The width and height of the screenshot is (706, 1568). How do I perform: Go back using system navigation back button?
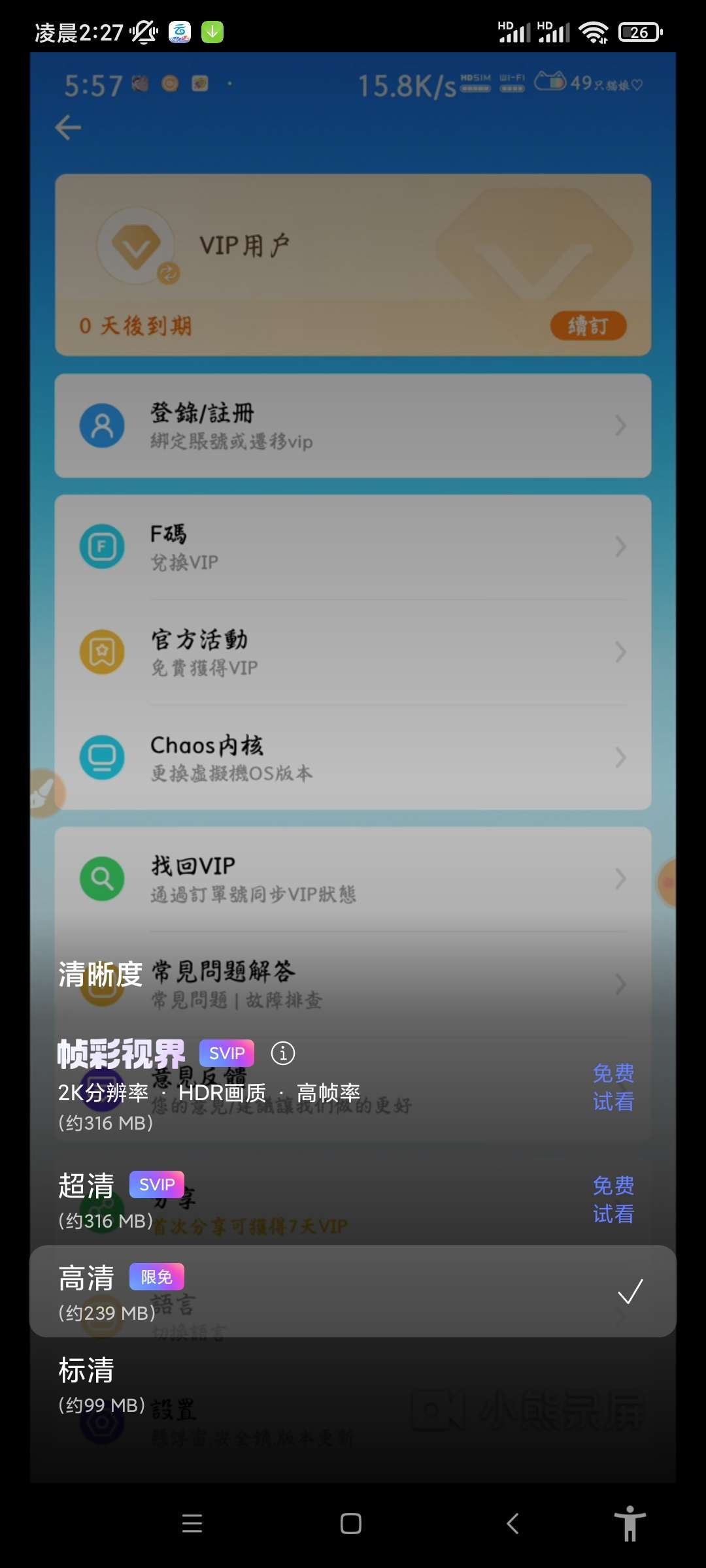(x=513, y=1524)
